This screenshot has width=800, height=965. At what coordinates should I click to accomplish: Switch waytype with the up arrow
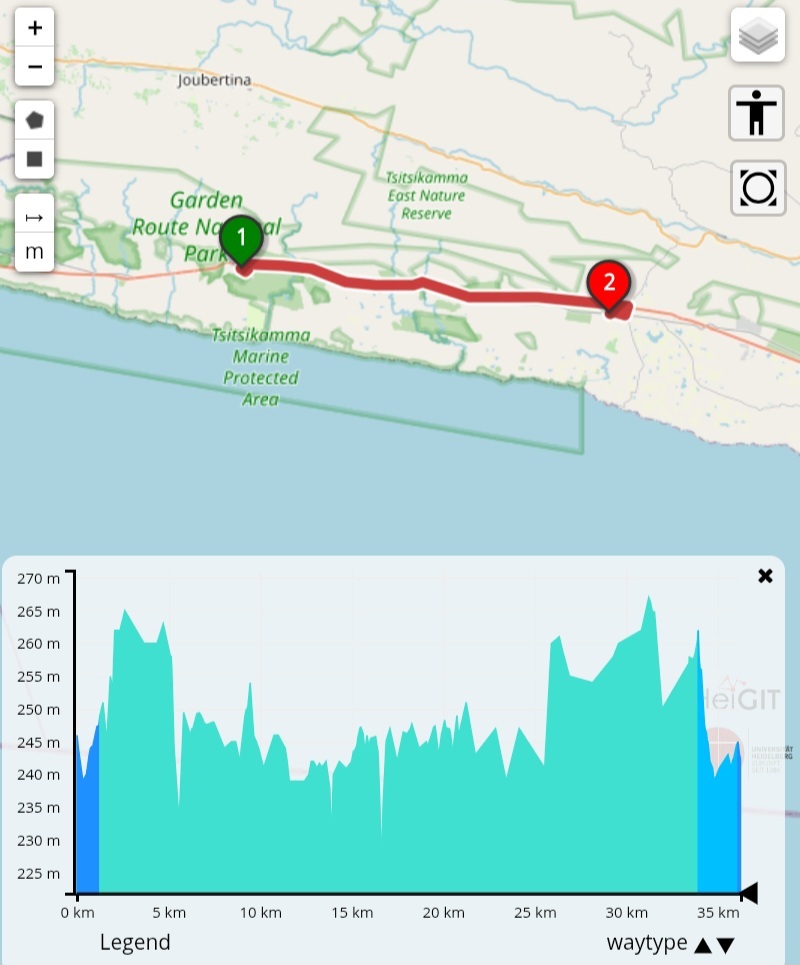tap(703, 945)
